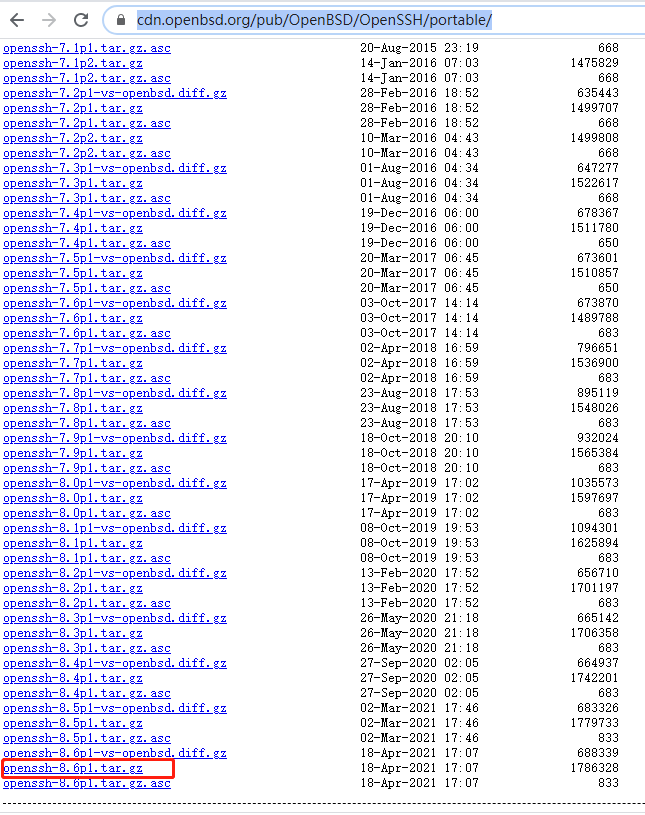
Task: Open the openssh-8.1p1.tar.gz.asc link
Action: [87, 558]
